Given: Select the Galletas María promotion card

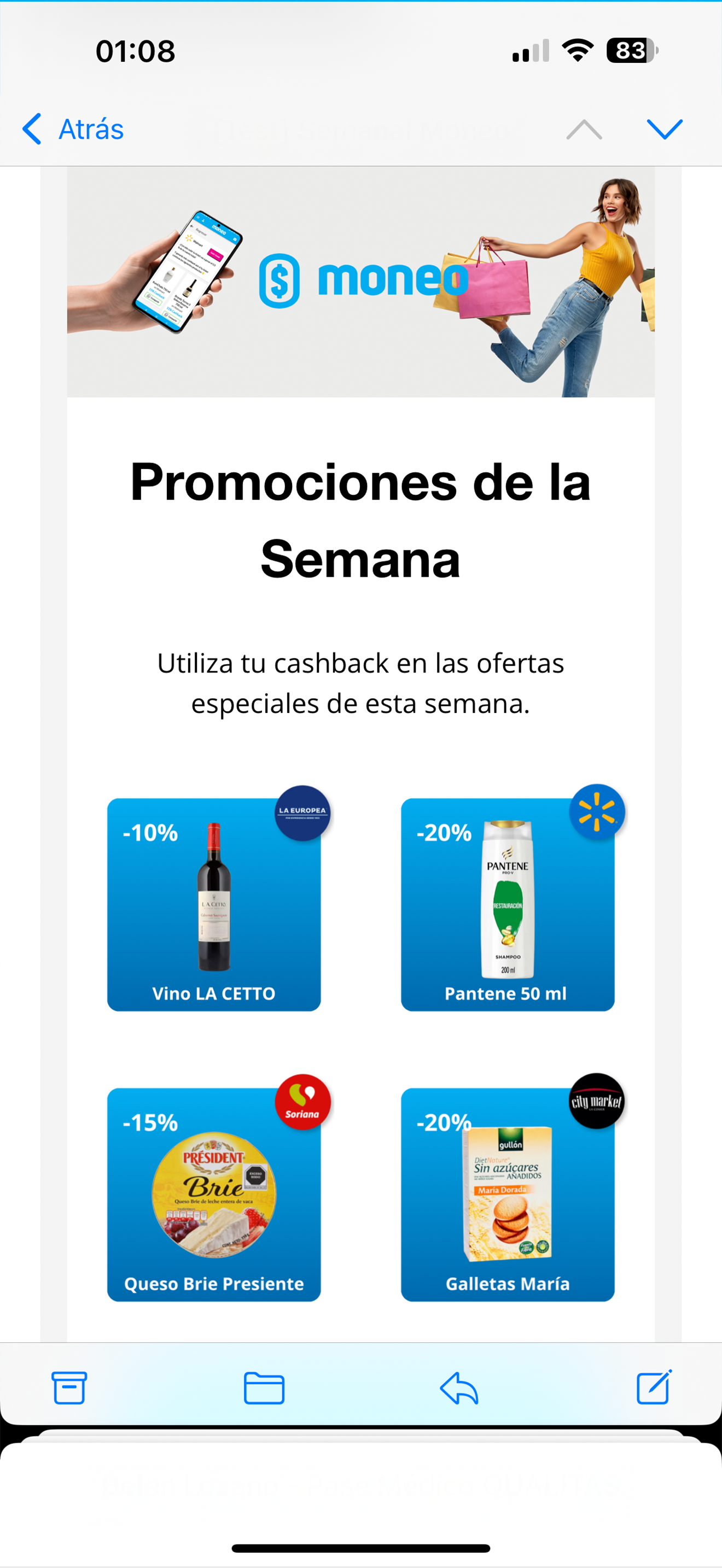Looking at the screenshot, I should (x=507, y=1194).
